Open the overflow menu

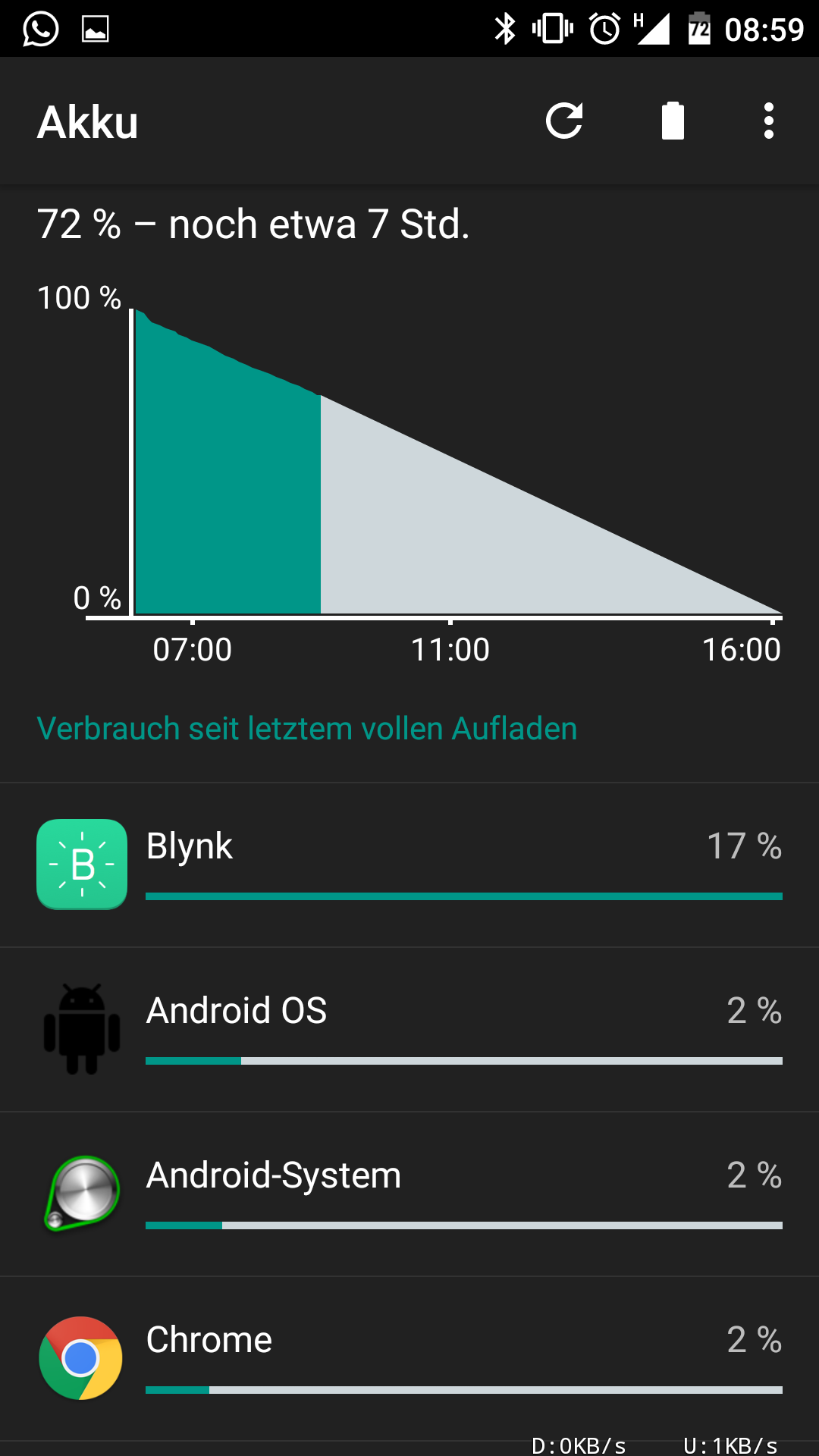pyautogui.click(x=769, y=121)
